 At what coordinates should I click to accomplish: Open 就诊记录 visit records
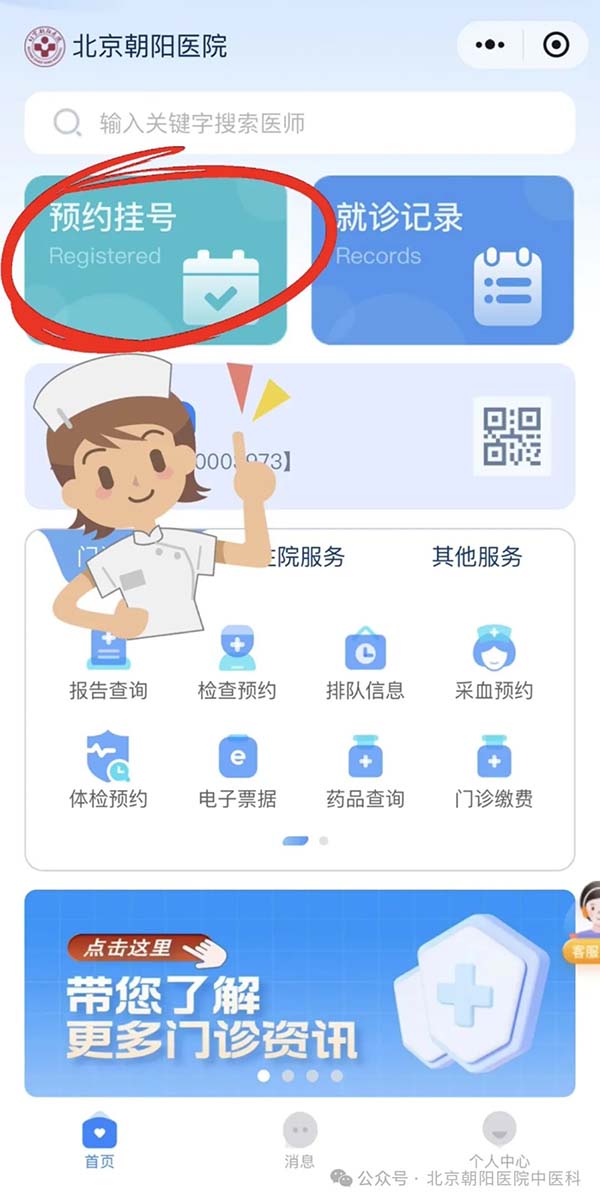[x=443, y=259]
